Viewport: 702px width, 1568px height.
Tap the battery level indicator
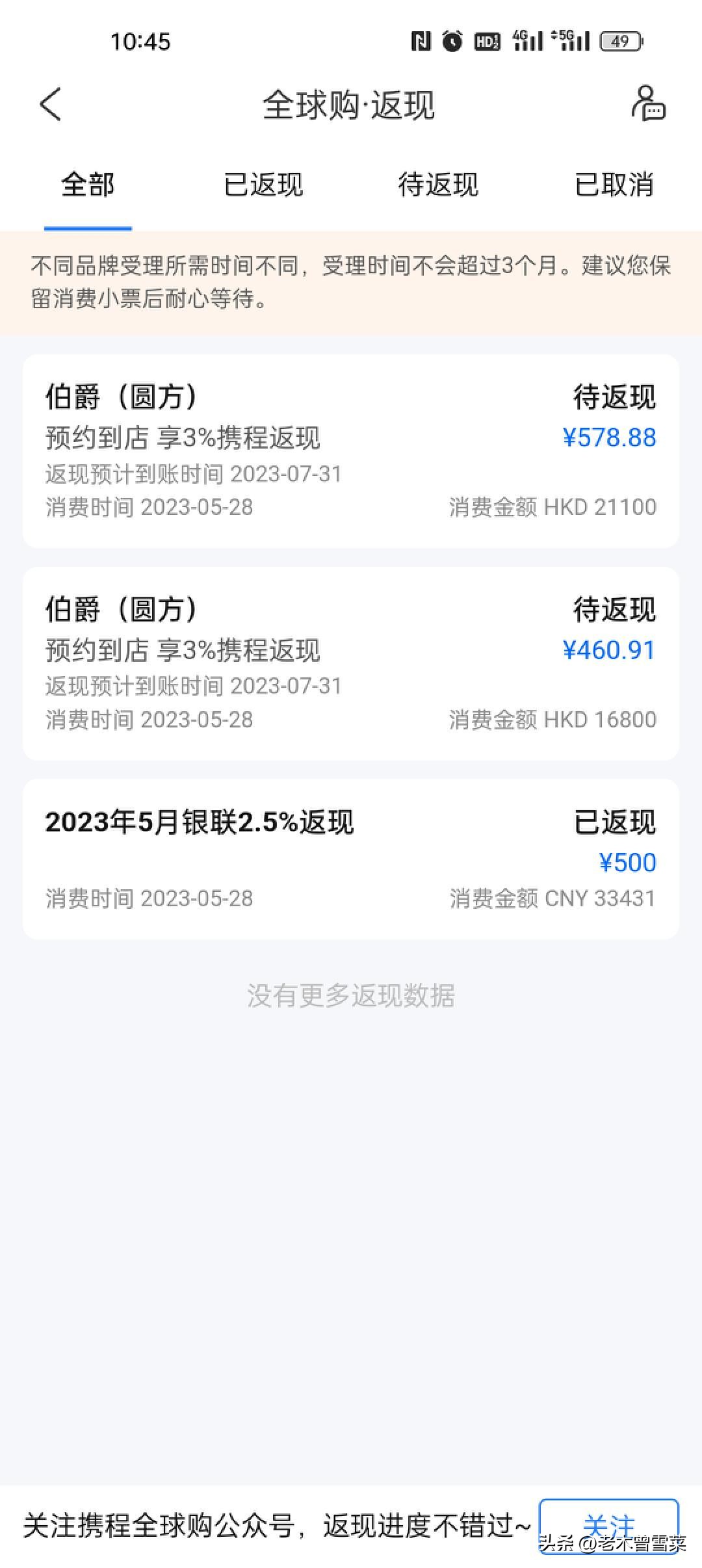click(619, 41)
